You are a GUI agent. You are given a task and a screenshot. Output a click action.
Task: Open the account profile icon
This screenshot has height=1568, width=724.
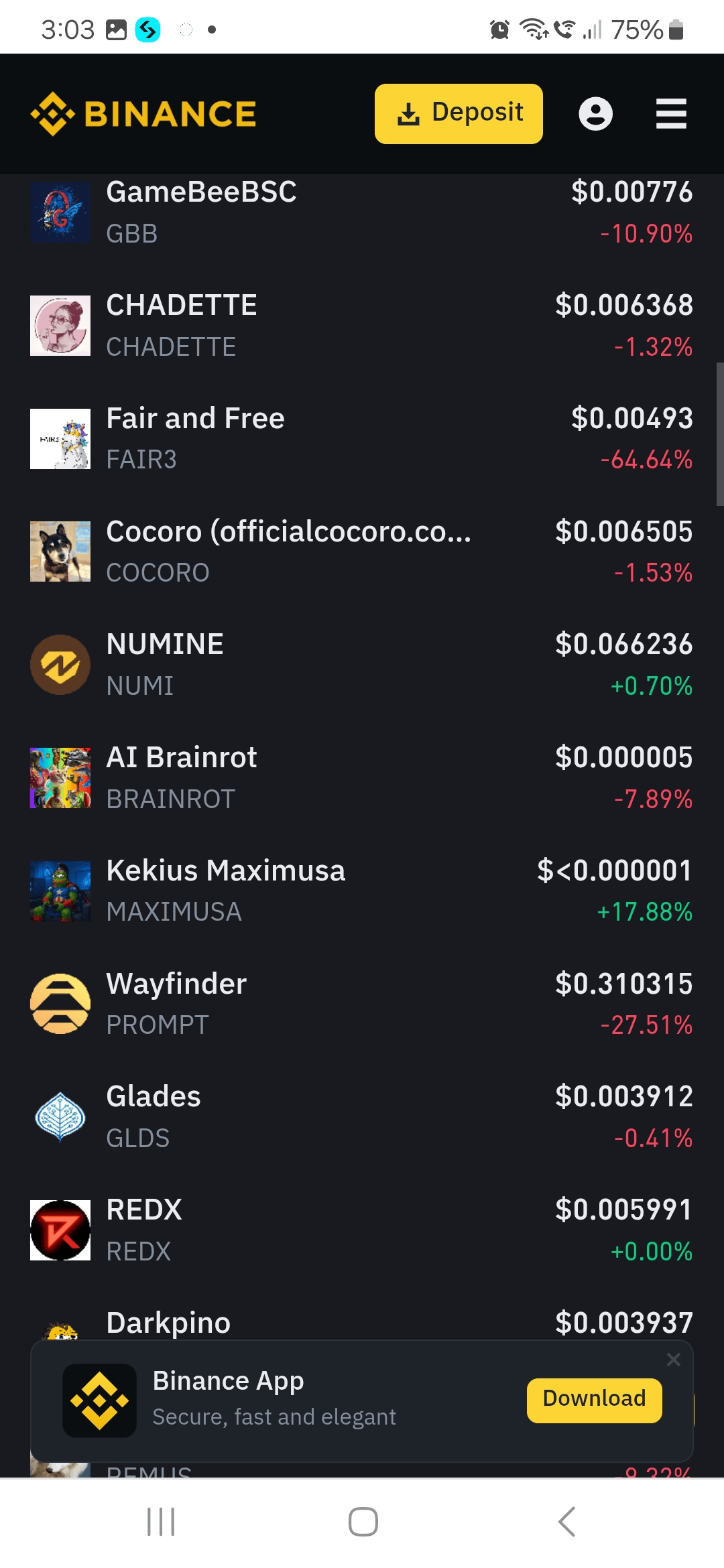(x=595, y=114)
